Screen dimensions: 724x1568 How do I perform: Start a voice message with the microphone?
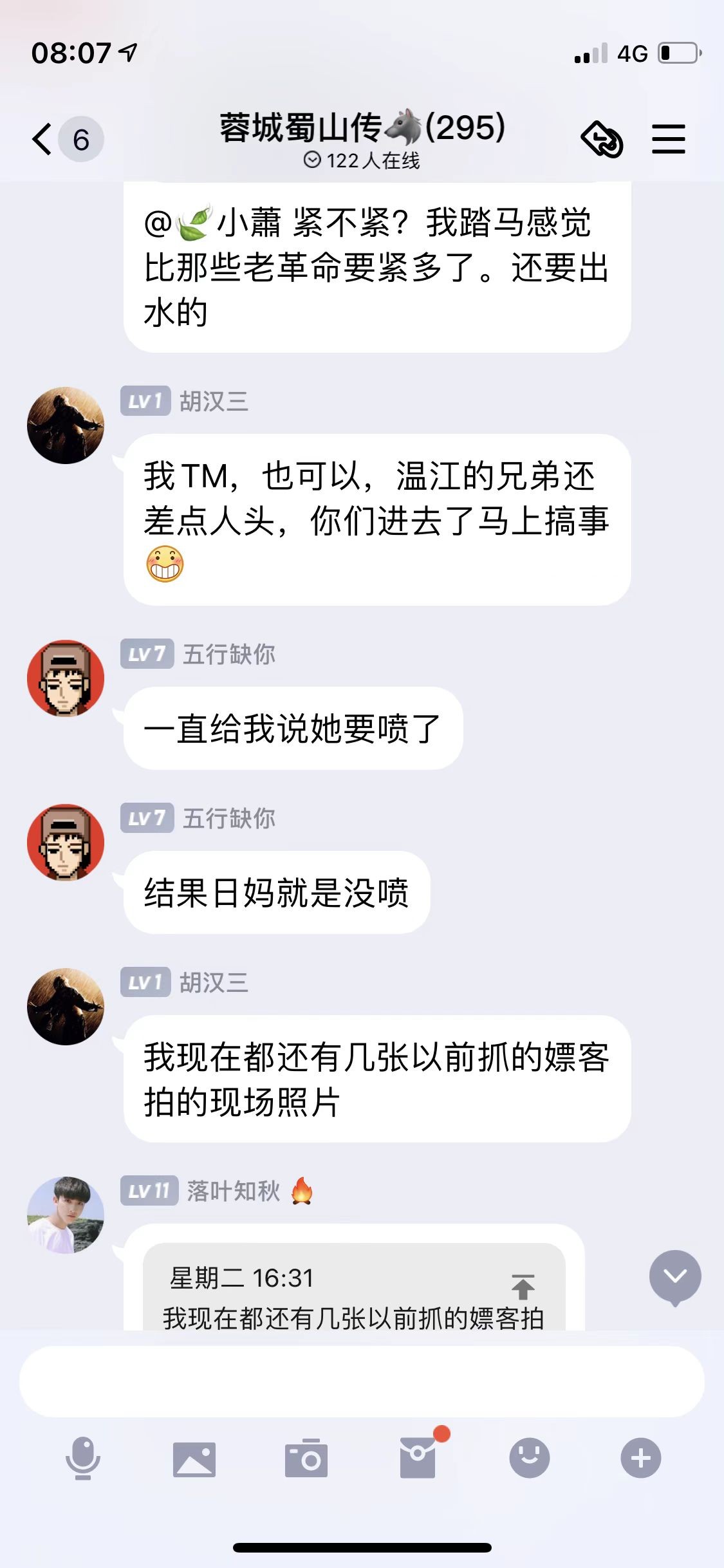83,1459
